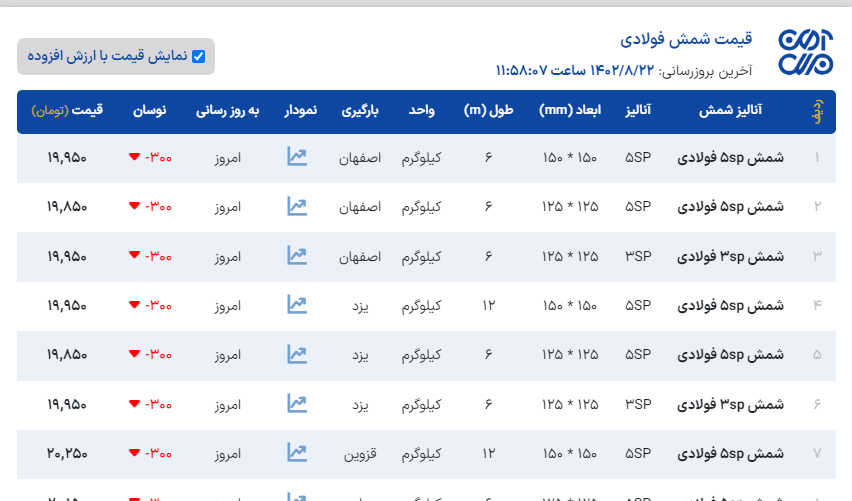Open chart for row ۴ Yazd 12m billet
852x501 pixels.
point(297,305)
